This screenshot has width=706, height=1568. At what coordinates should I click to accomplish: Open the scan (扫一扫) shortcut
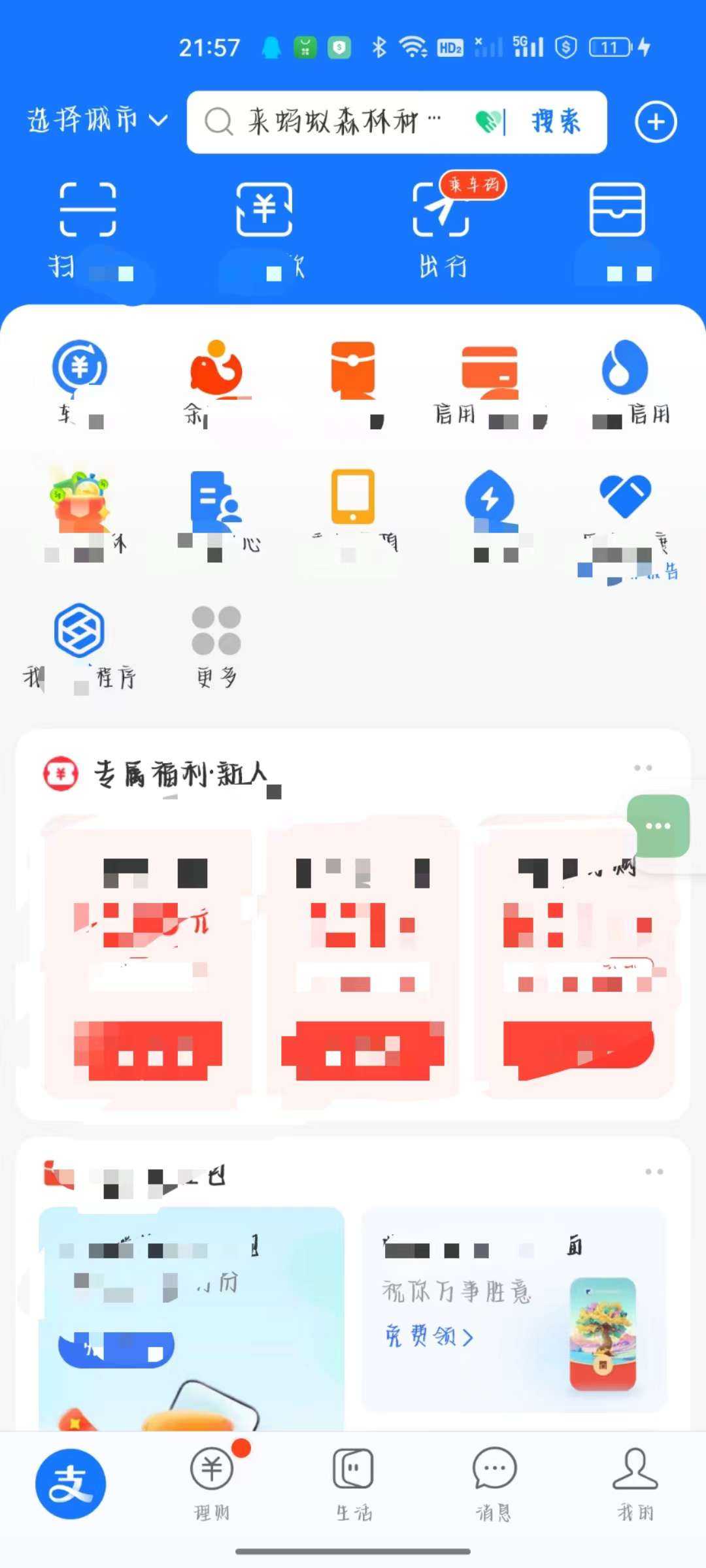pos(88,229)
